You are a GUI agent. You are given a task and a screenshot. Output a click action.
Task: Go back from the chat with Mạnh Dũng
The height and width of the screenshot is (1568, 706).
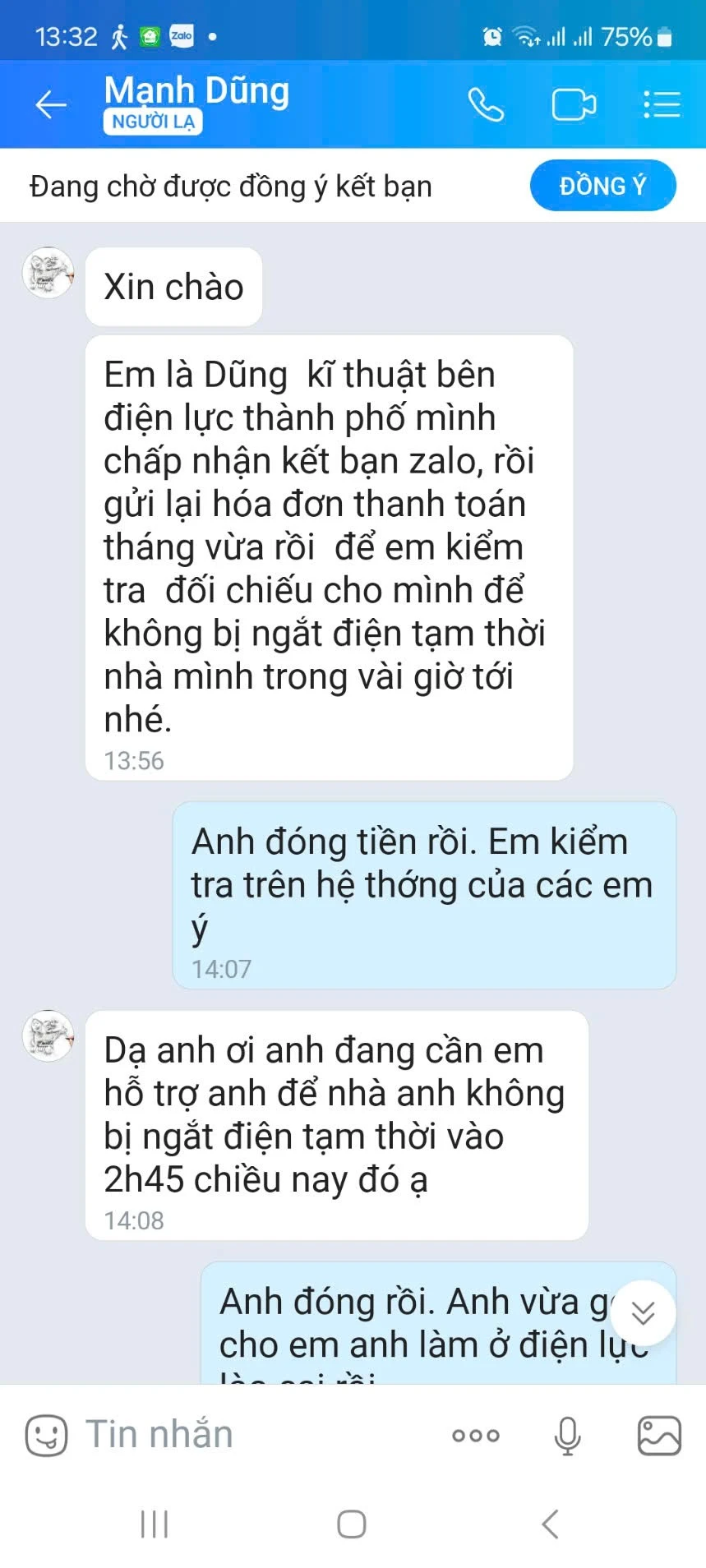51,104
